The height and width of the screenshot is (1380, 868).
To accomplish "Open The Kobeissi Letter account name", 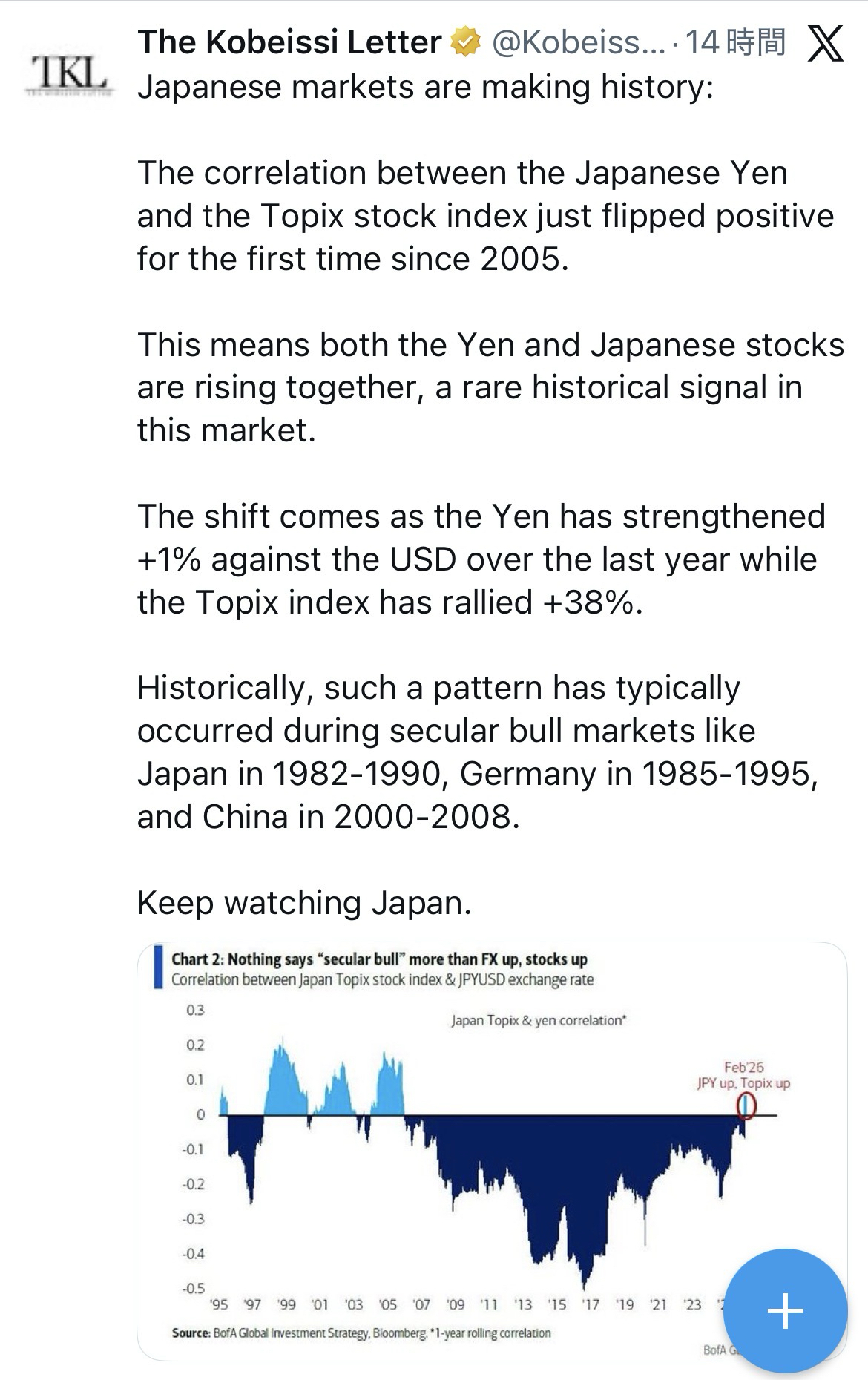I will [x=289, y=42].
